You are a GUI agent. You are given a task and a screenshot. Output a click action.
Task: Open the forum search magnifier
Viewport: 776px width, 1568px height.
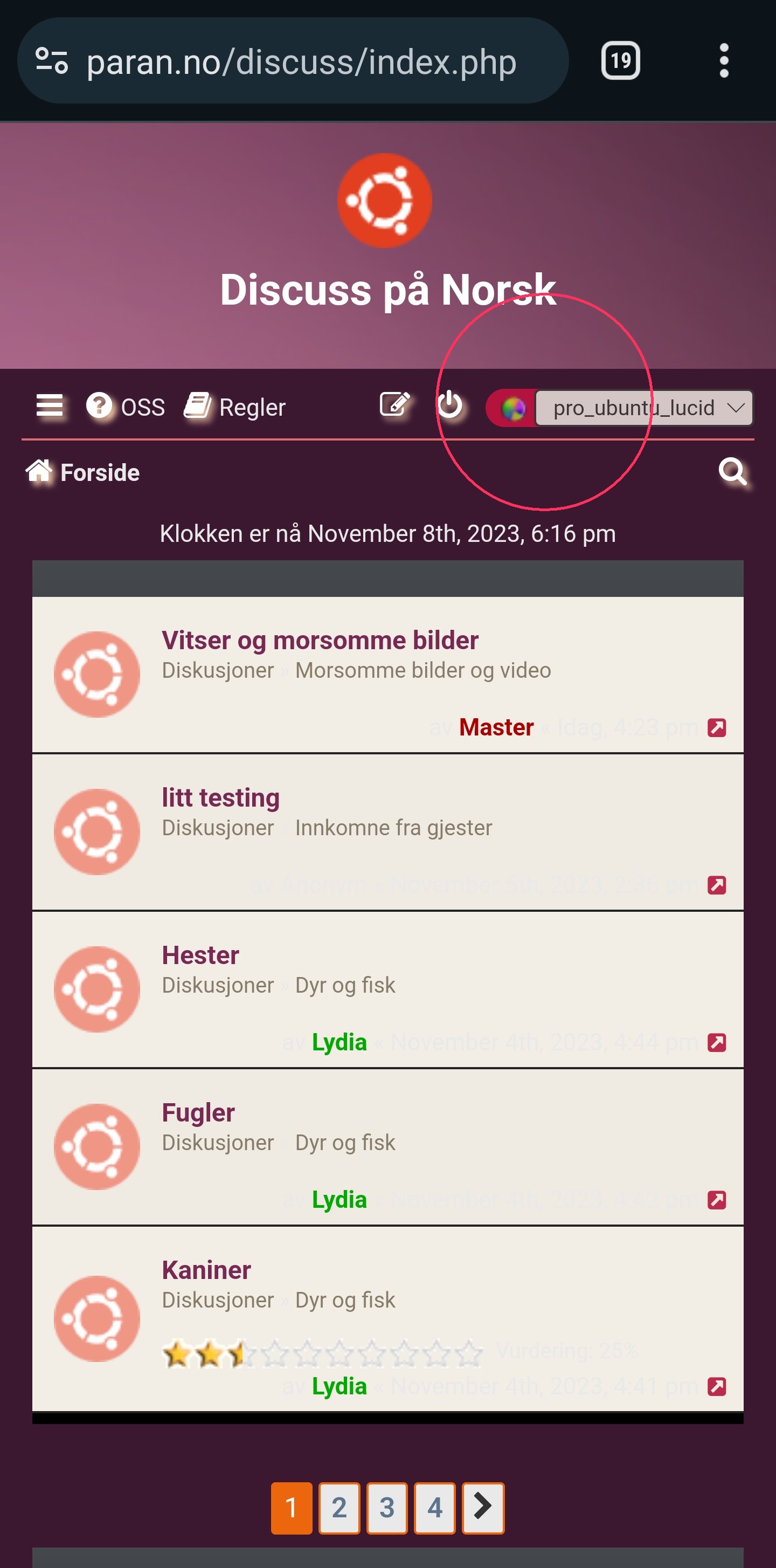click(733, 472)
